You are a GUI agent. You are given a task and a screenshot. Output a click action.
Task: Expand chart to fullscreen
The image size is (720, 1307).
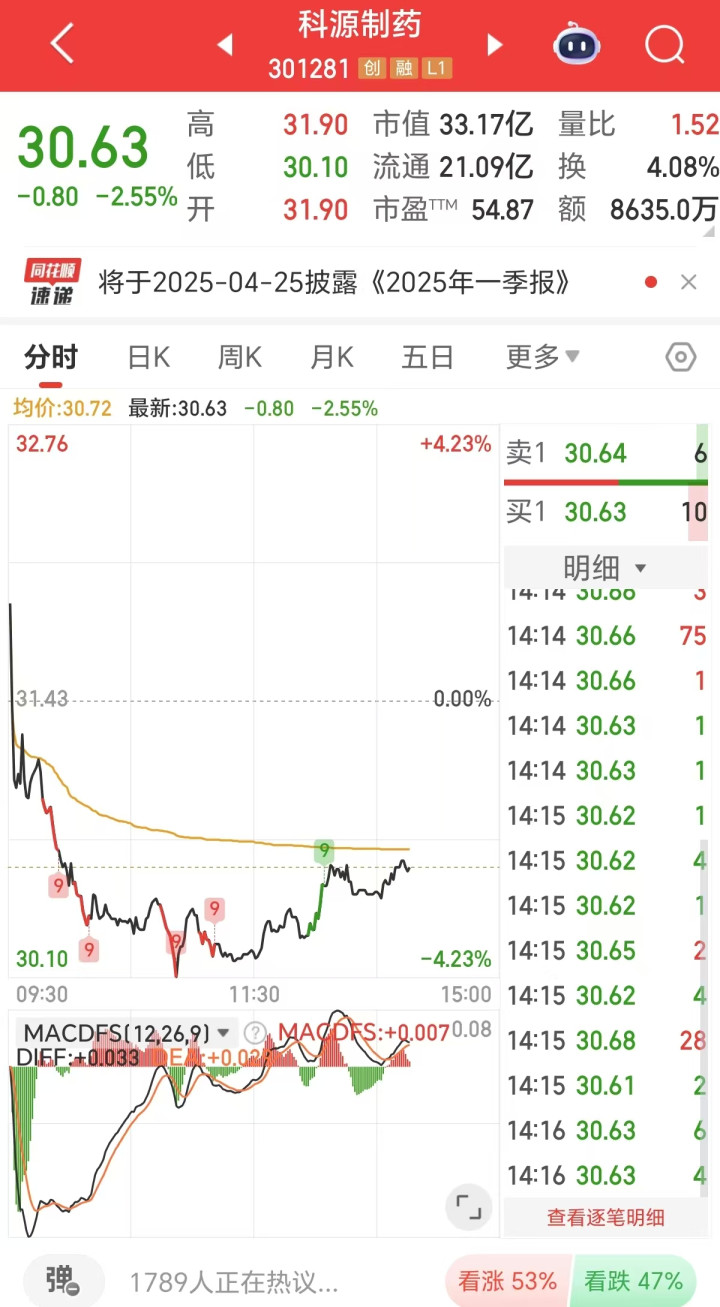click(468, 1208)
